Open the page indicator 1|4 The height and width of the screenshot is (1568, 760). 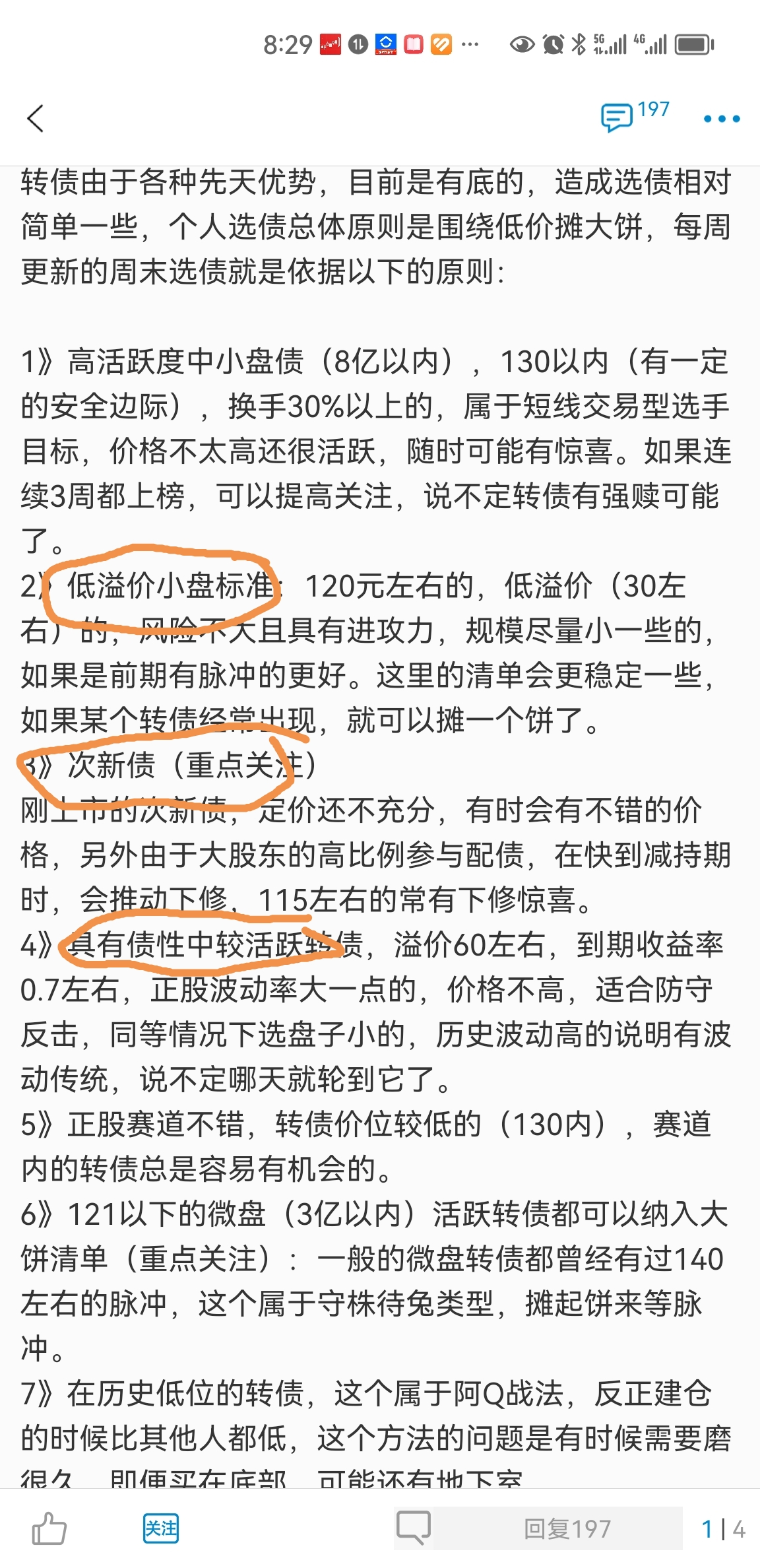tap(723, 1528)
